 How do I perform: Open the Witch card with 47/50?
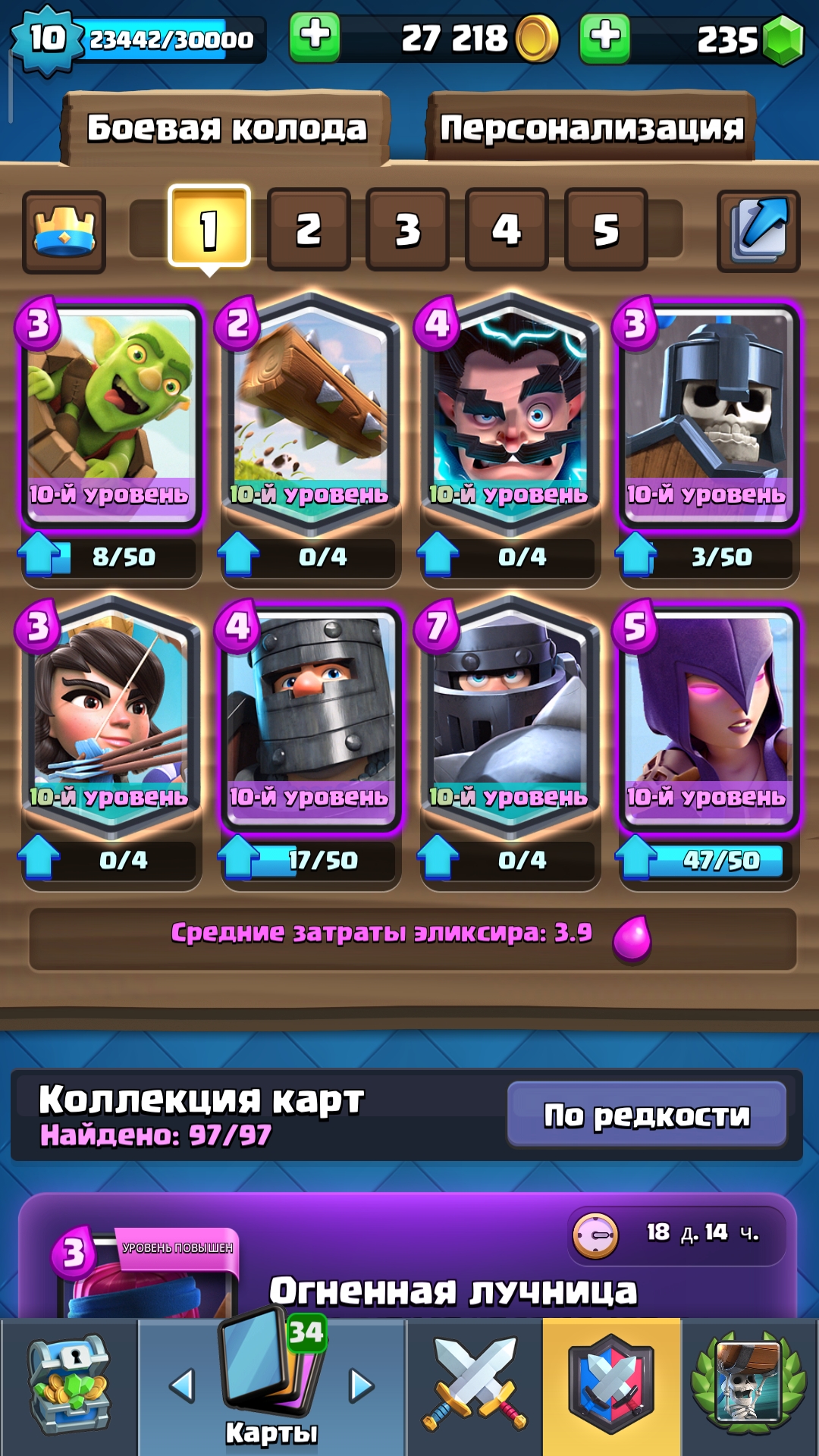coord(709,718)
